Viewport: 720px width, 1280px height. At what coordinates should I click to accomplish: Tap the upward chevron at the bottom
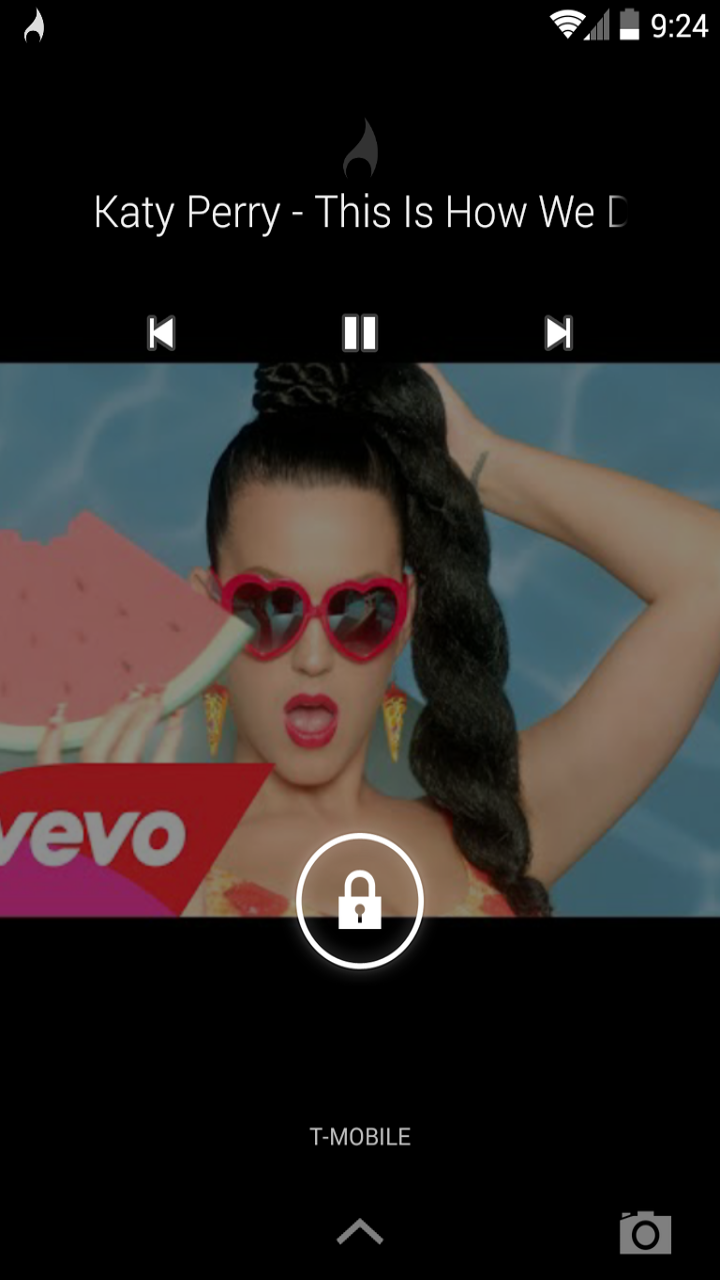[x=360, y=1232]
